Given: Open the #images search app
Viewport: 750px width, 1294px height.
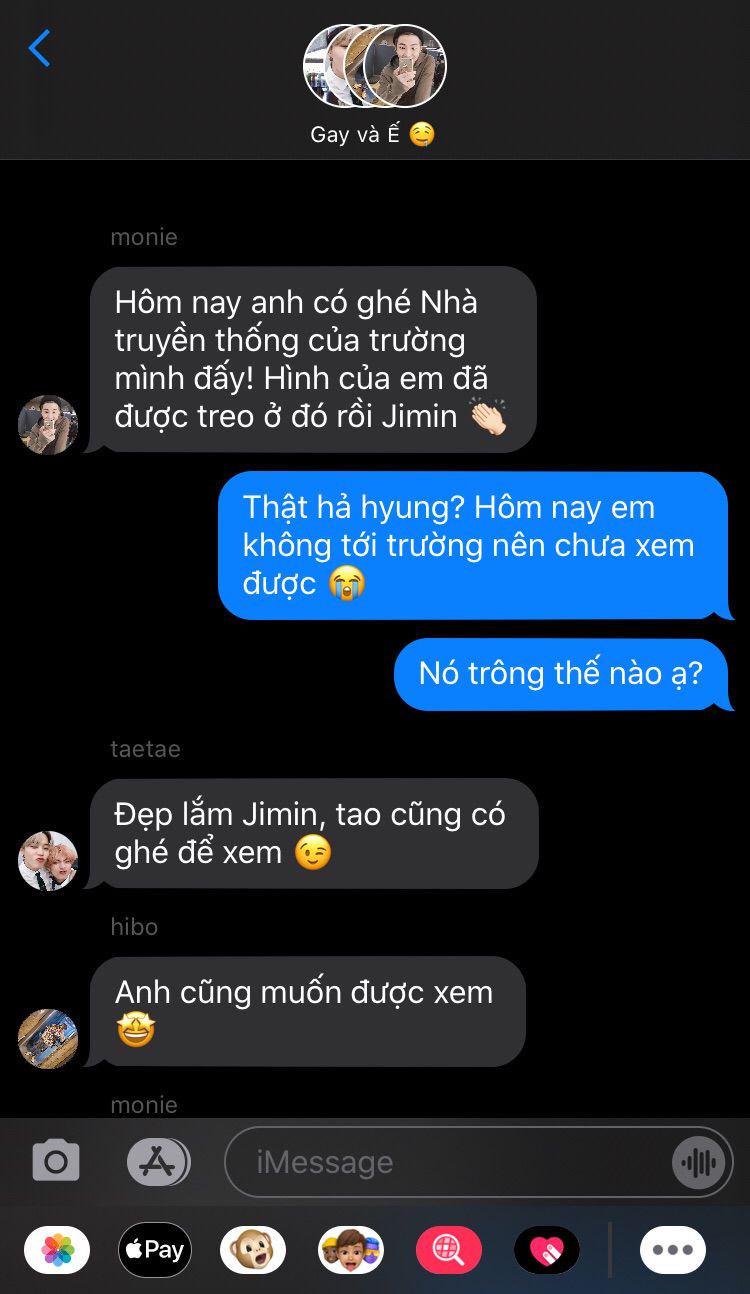Looking at the screenshot, I should tap(449, 1249).
